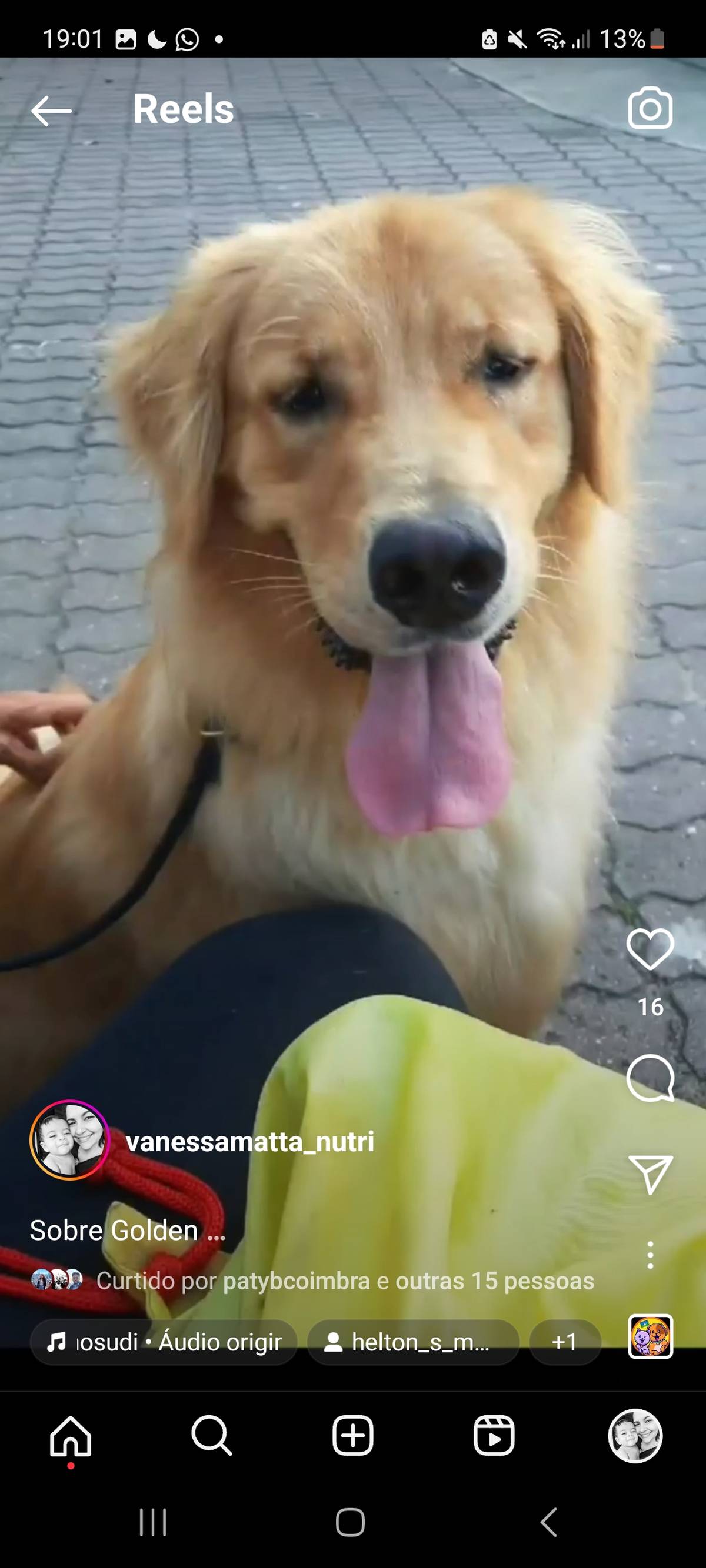
Task: Open the tagged user helton_s_m chip
Action: (413, 1342)
